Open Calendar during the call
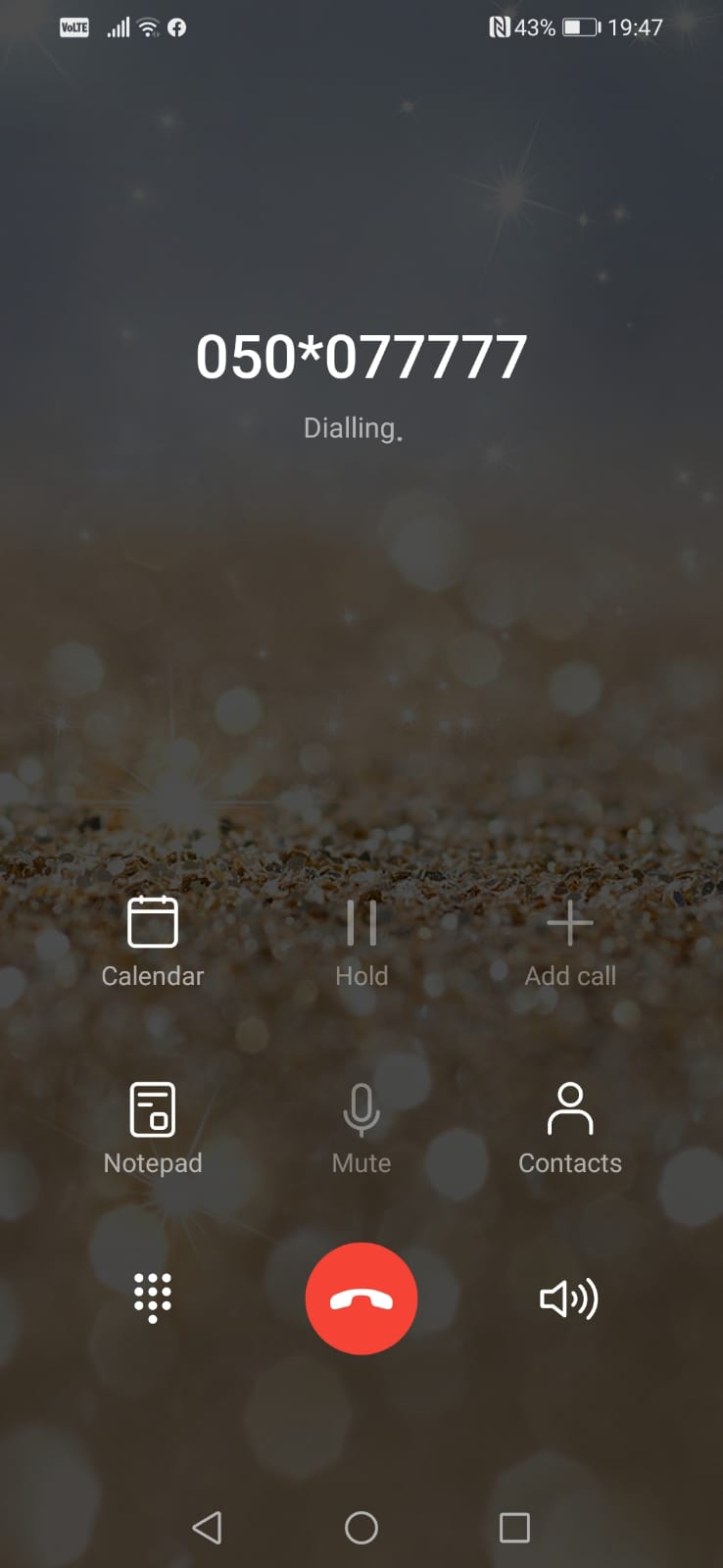The height and width of the screenshot is (1568, 723). [153, 940]
